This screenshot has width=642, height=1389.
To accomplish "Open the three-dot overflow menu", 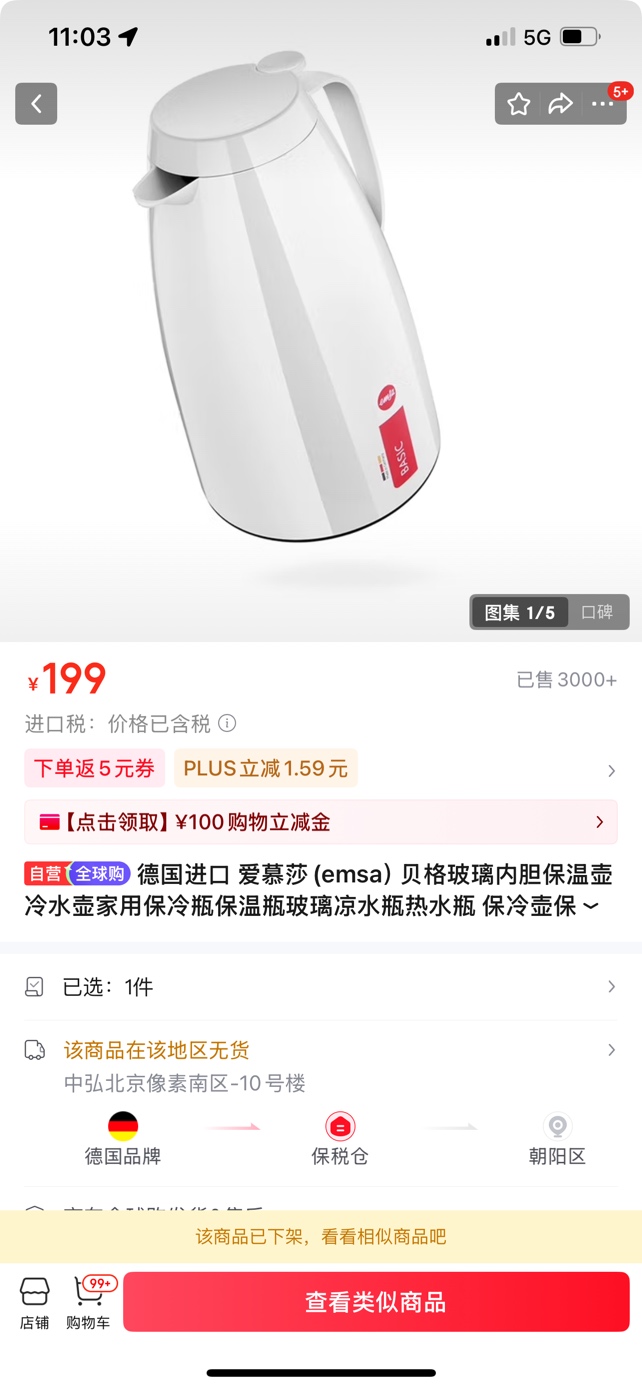I will point(602,104).
